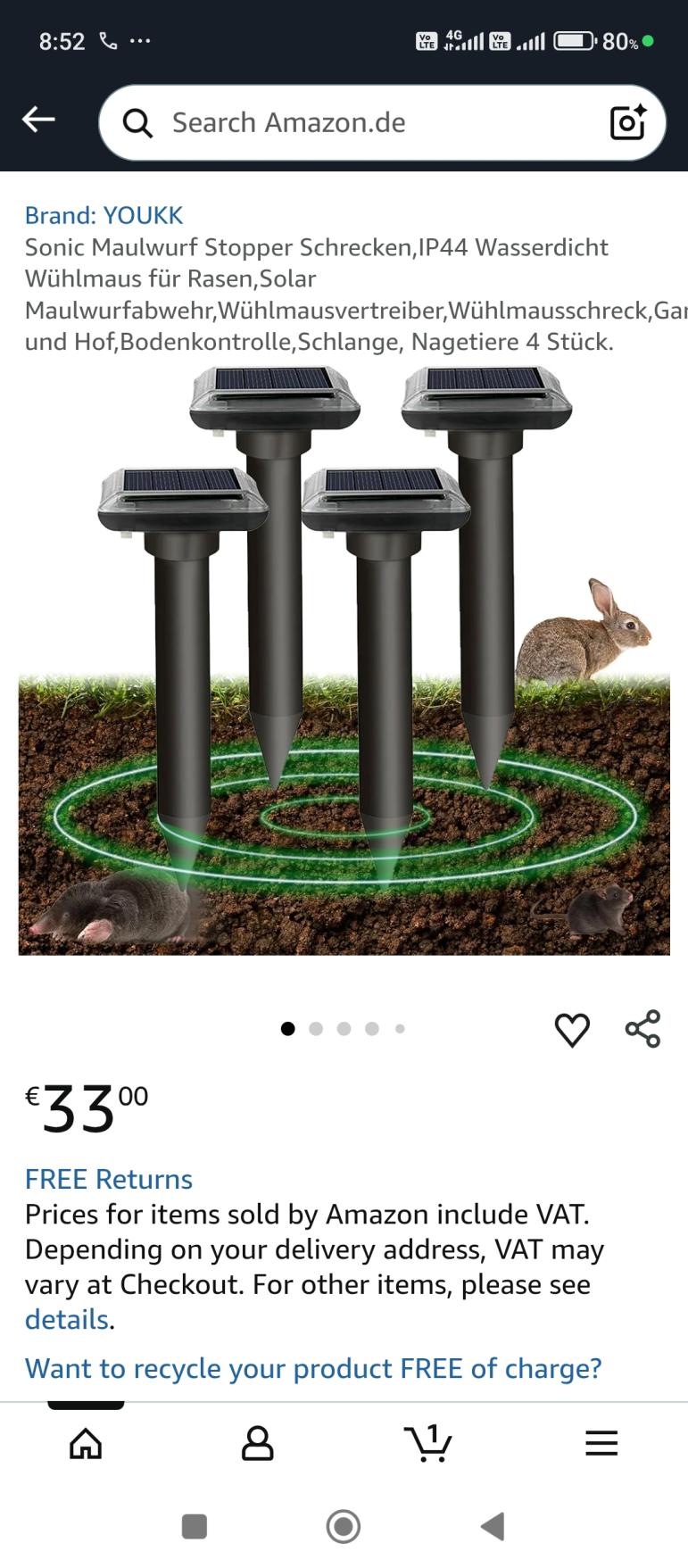Tap the system back button
Viewport: 688px width, 1568px height.
tap(493, 1526)
